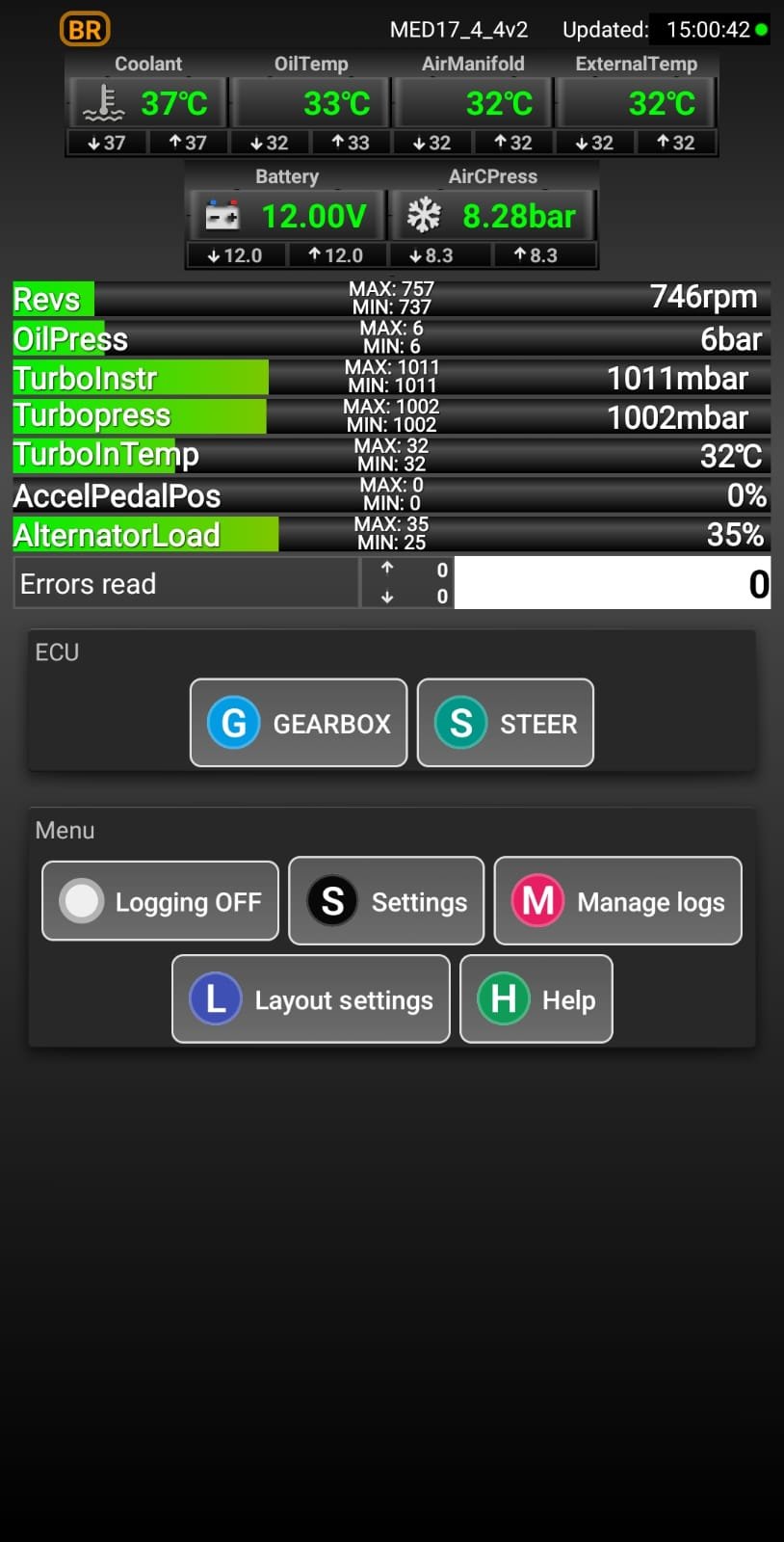Toggle the Logging OFF button
This screenshot has height=1542, width=784.
[x=160, y=901]
